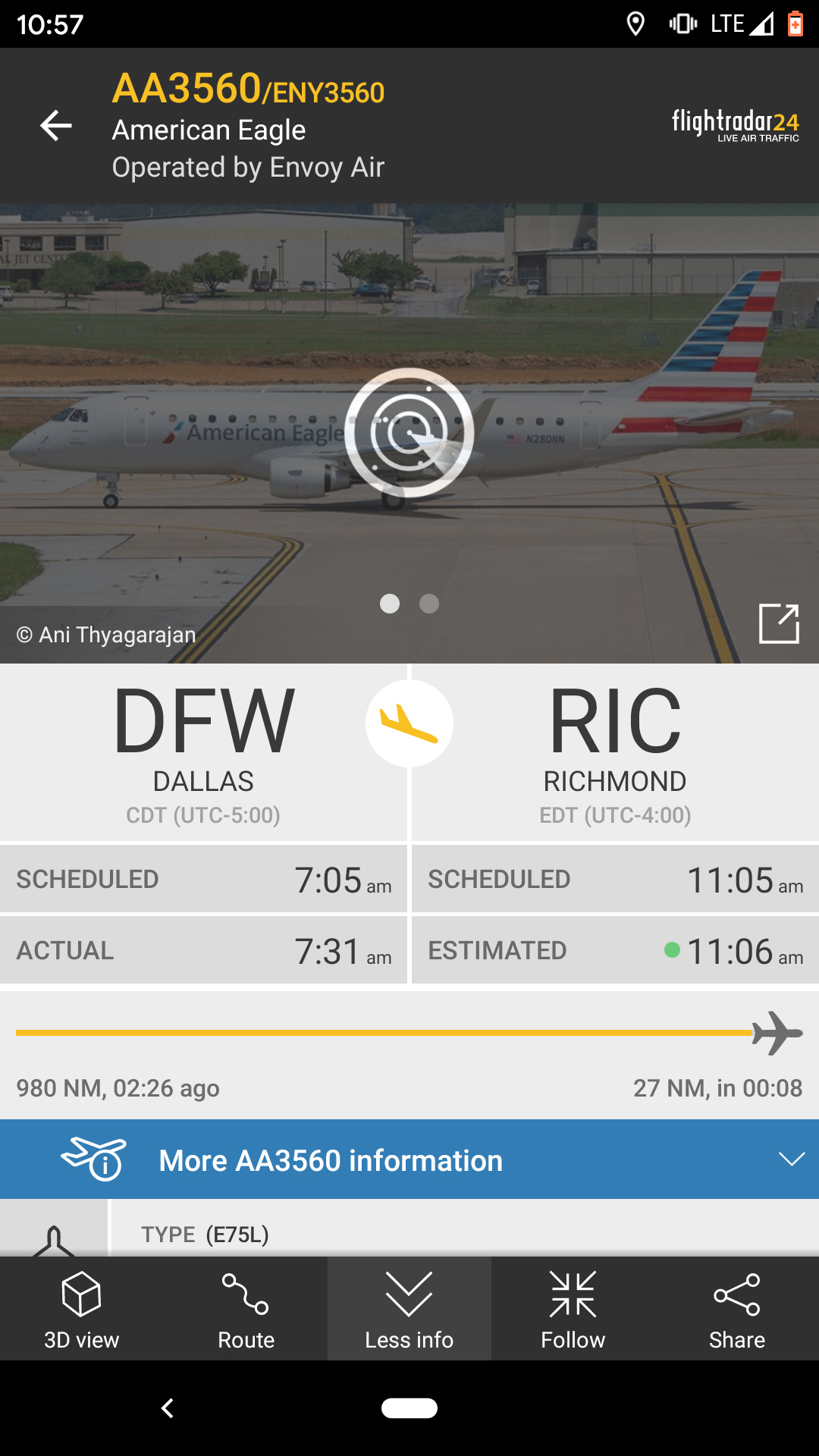Open the aircraft photo in external view

pyautogui.click(x=779, y=623)
